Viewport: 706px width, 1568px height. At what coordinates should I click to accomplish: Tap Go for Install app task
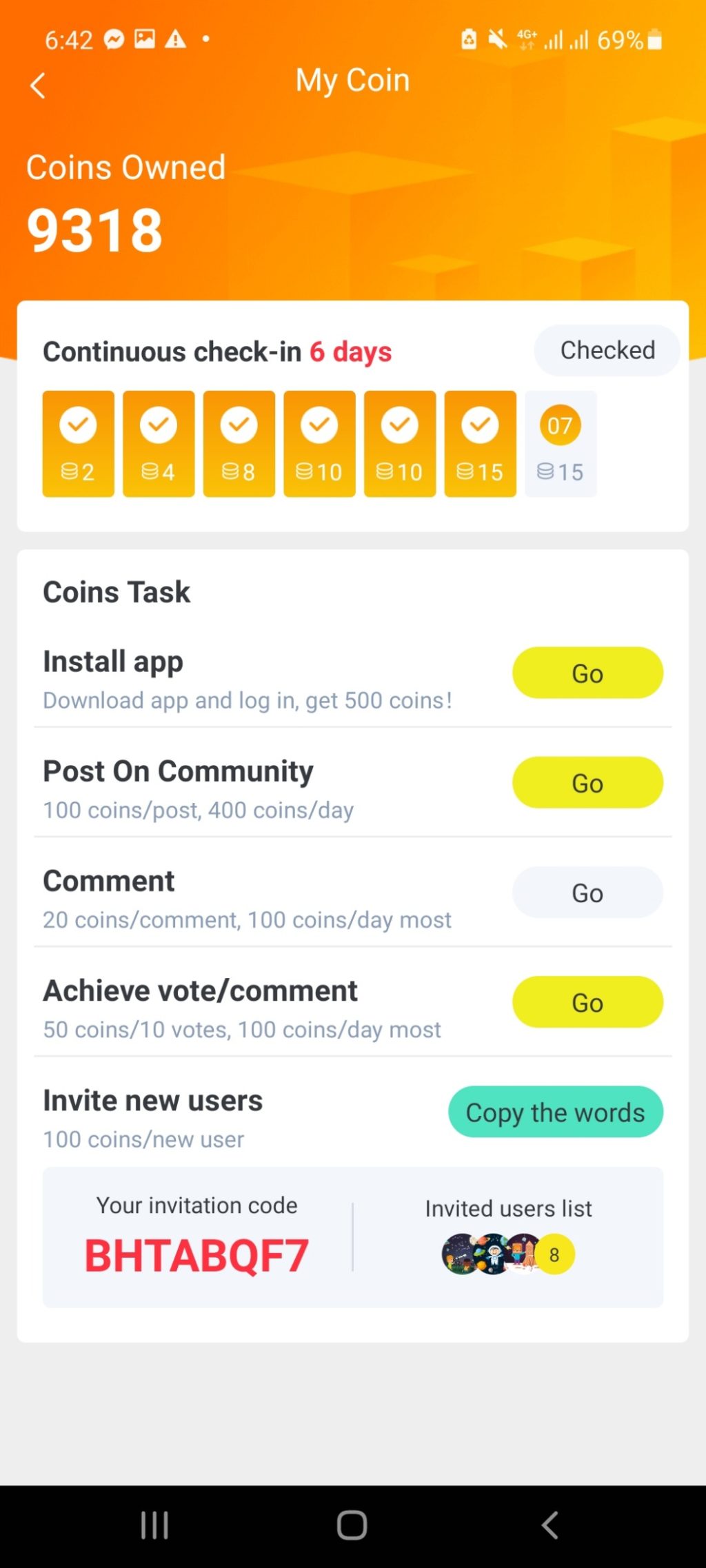587,673
